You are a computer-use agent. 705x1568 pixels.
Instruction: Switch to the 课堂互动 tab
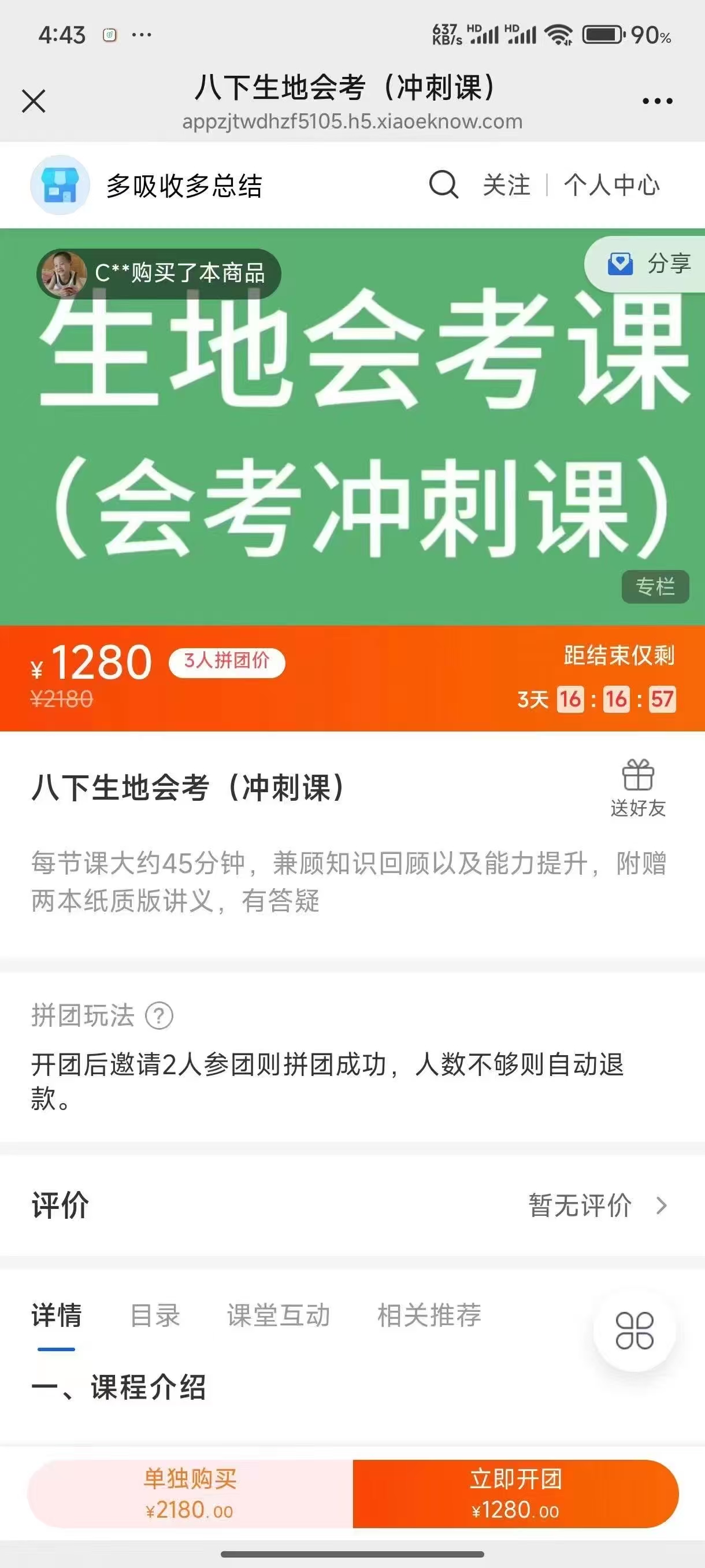279,1315
